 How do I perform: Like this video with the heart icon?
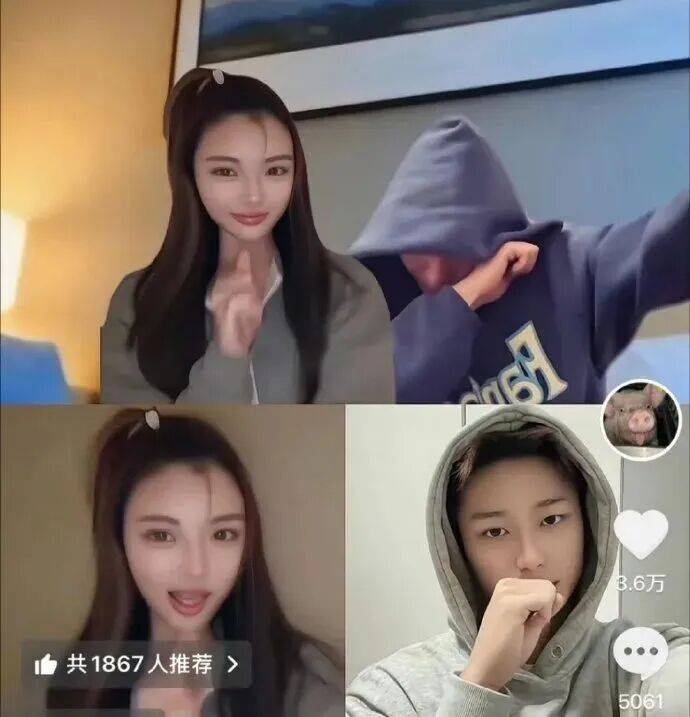(640, 533)
